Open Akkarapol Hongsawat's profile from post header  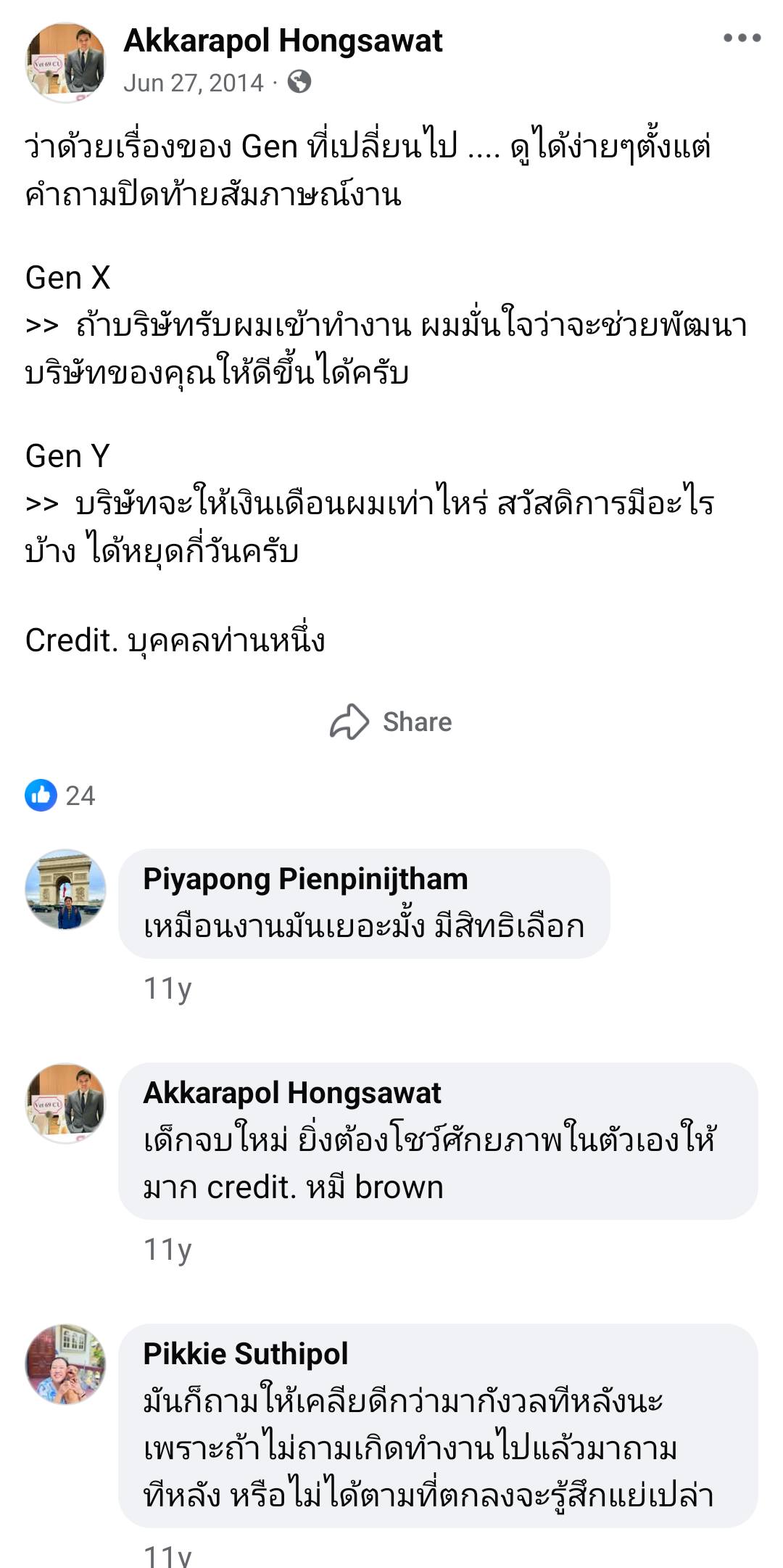pyautogui.click(x=283, y=41)
